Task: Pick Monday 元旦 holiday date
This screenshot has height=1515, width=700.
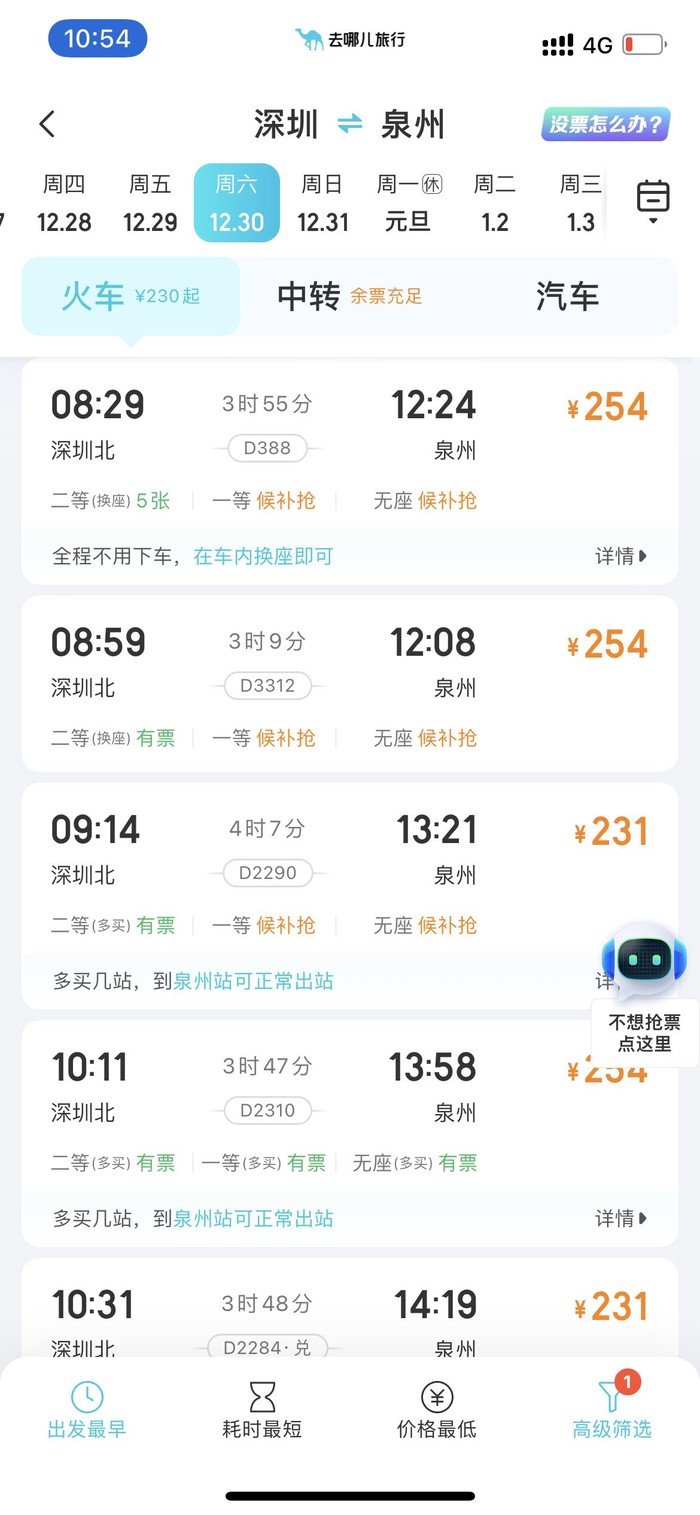Action: coord(408,203)
